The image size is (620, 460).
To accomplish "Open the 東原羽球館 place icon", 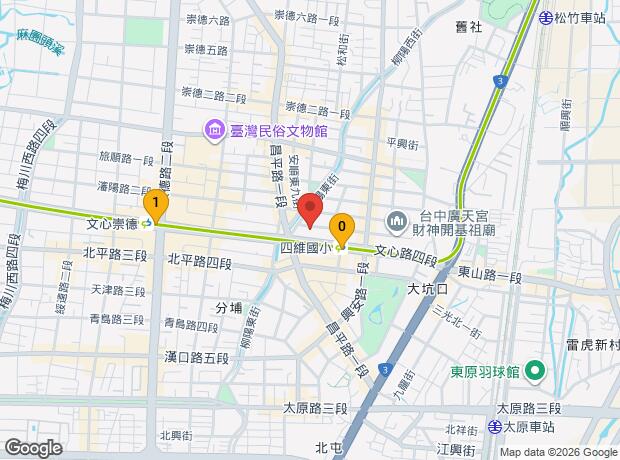I will point(535,372).
